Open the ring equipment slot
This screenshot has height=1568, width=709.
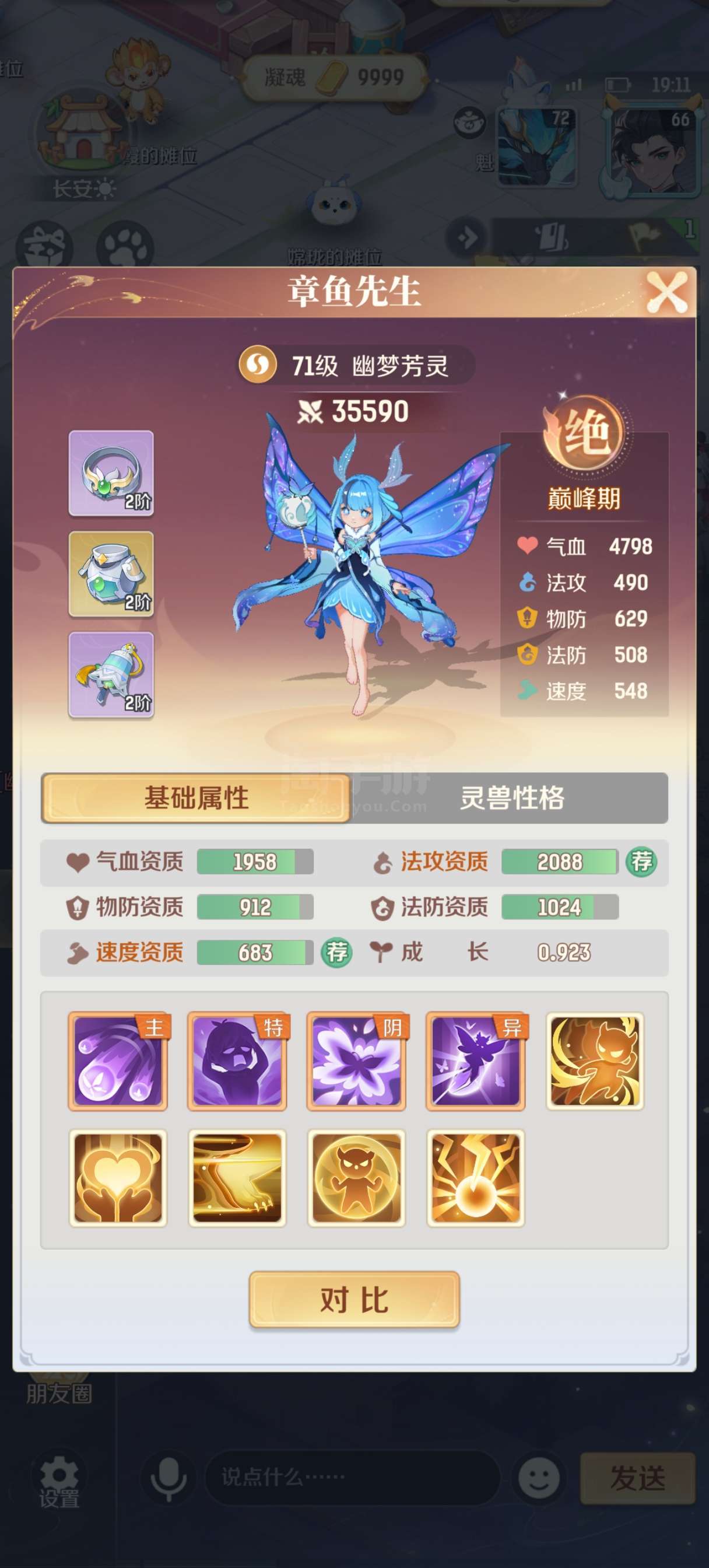coord(111,474)
